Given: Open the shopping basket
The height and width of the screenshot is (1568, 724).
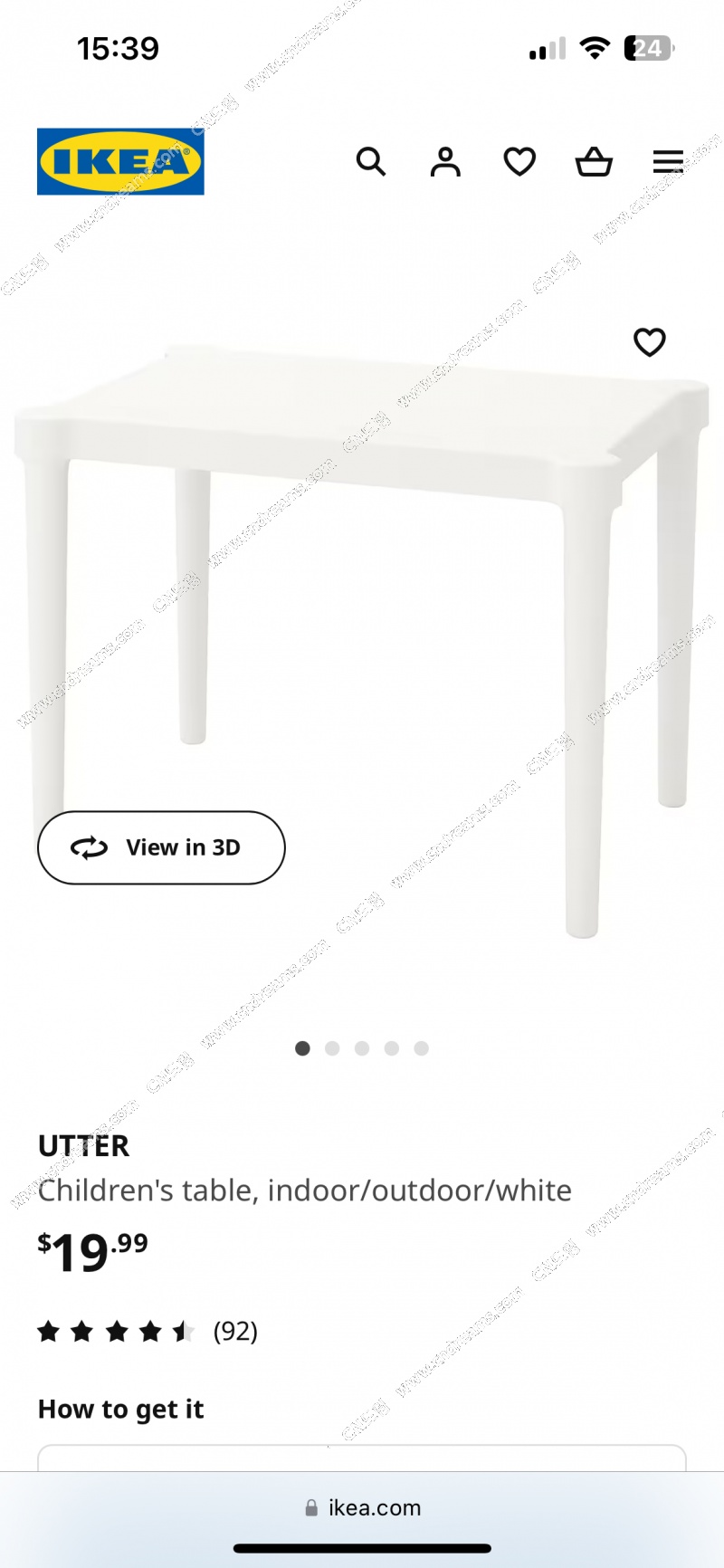Looking at the screenshot, I should [x=594, y=162].
